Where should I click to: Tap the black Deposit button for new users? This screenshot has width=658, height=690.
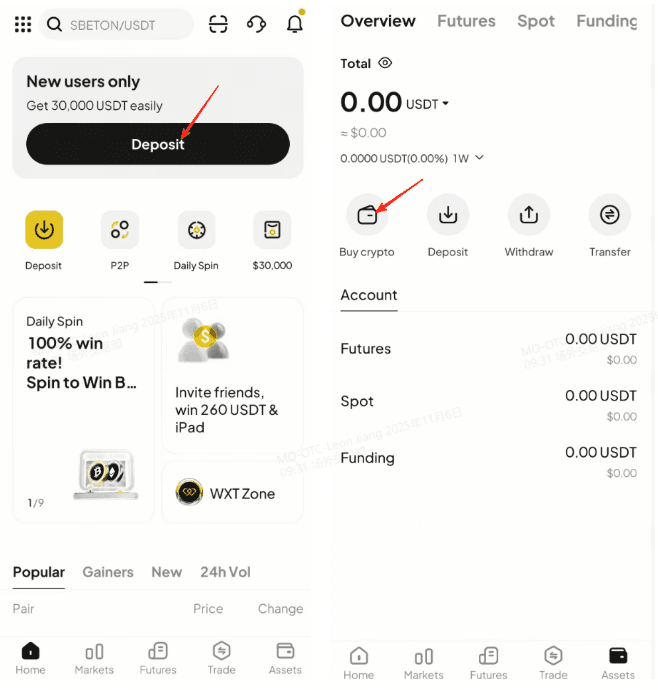click(158, 144)
